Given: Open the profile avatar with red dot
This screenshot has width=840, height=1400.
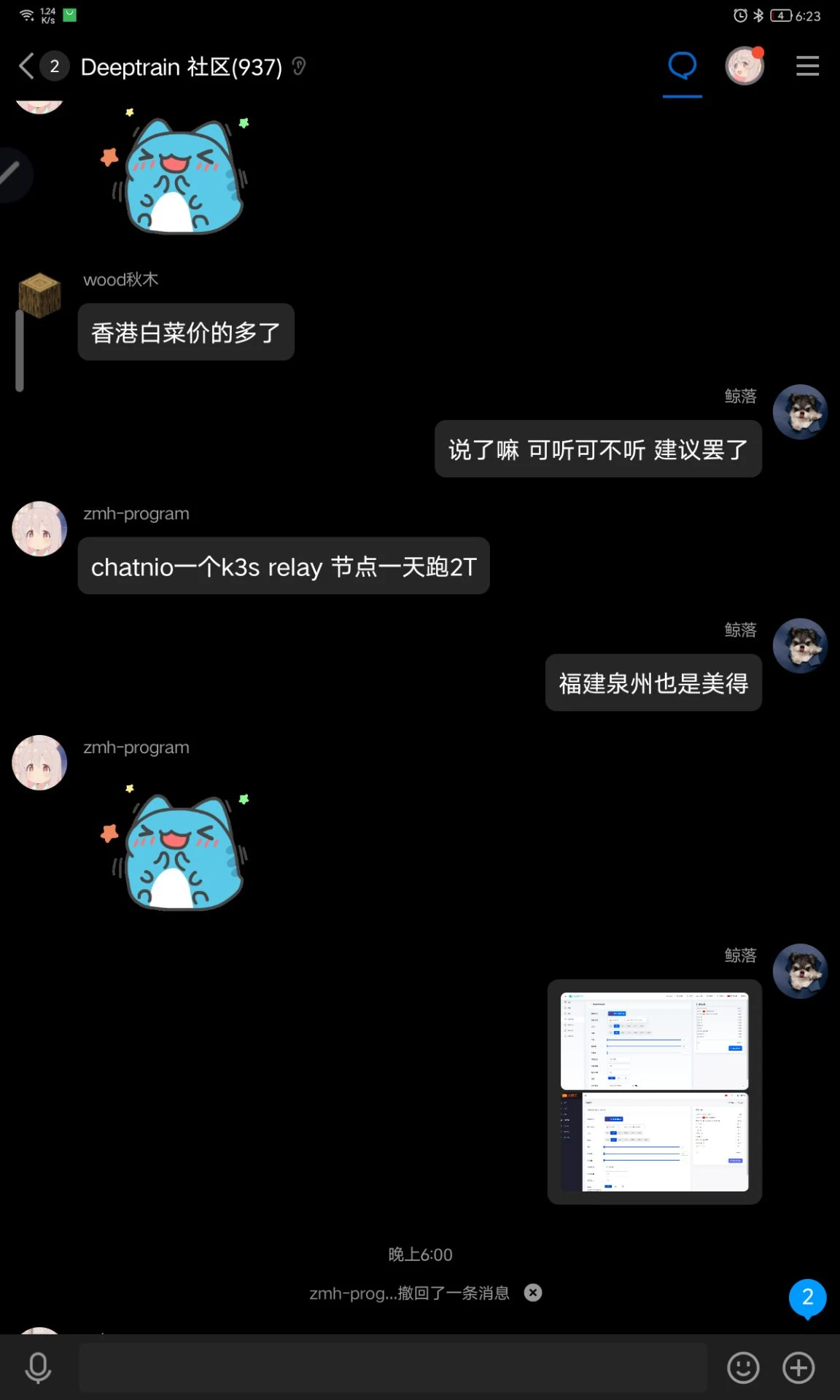Looking at the screenshot, I should tap(744, 66).
